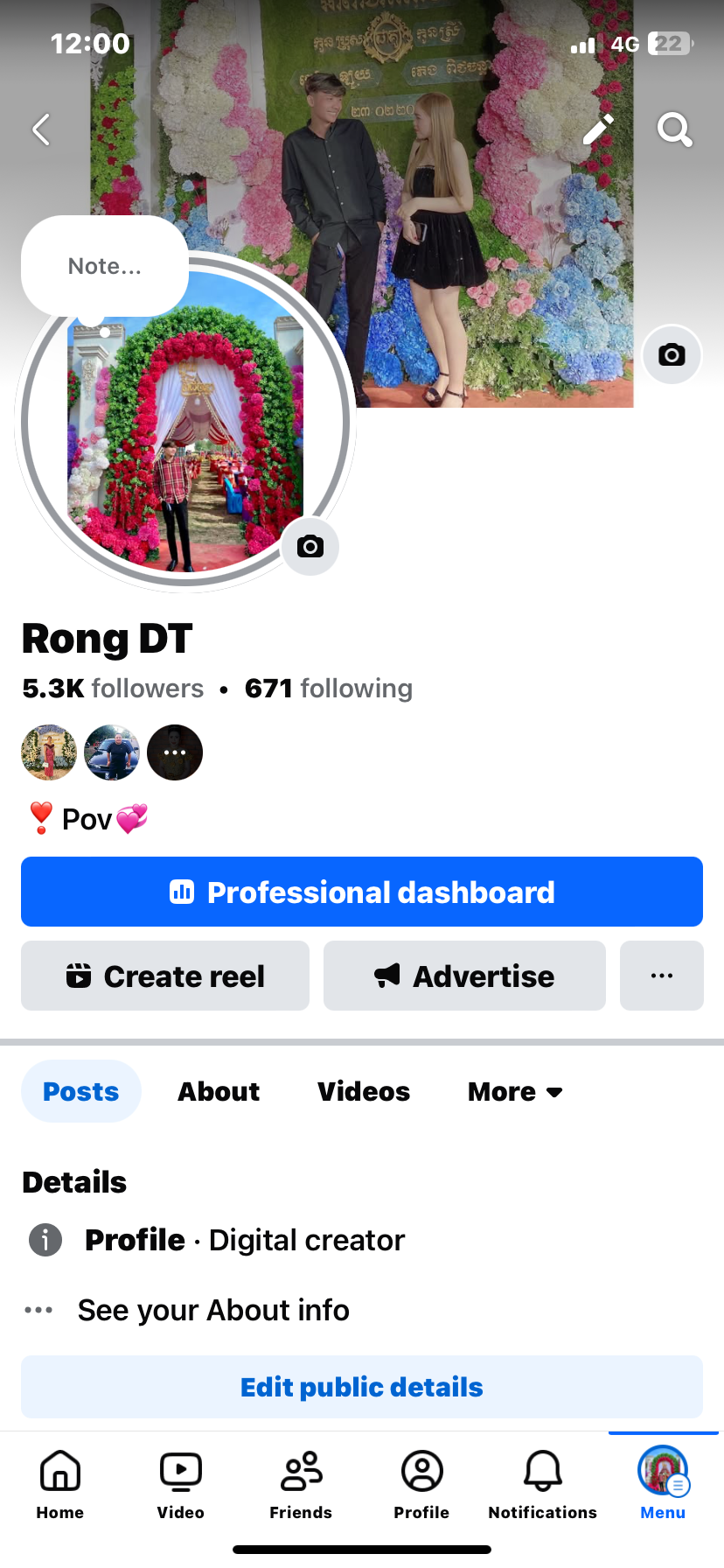Update profile picture via its camera icon
The width and height of the screenshot is (724, 1568).
tap(310, 547)
